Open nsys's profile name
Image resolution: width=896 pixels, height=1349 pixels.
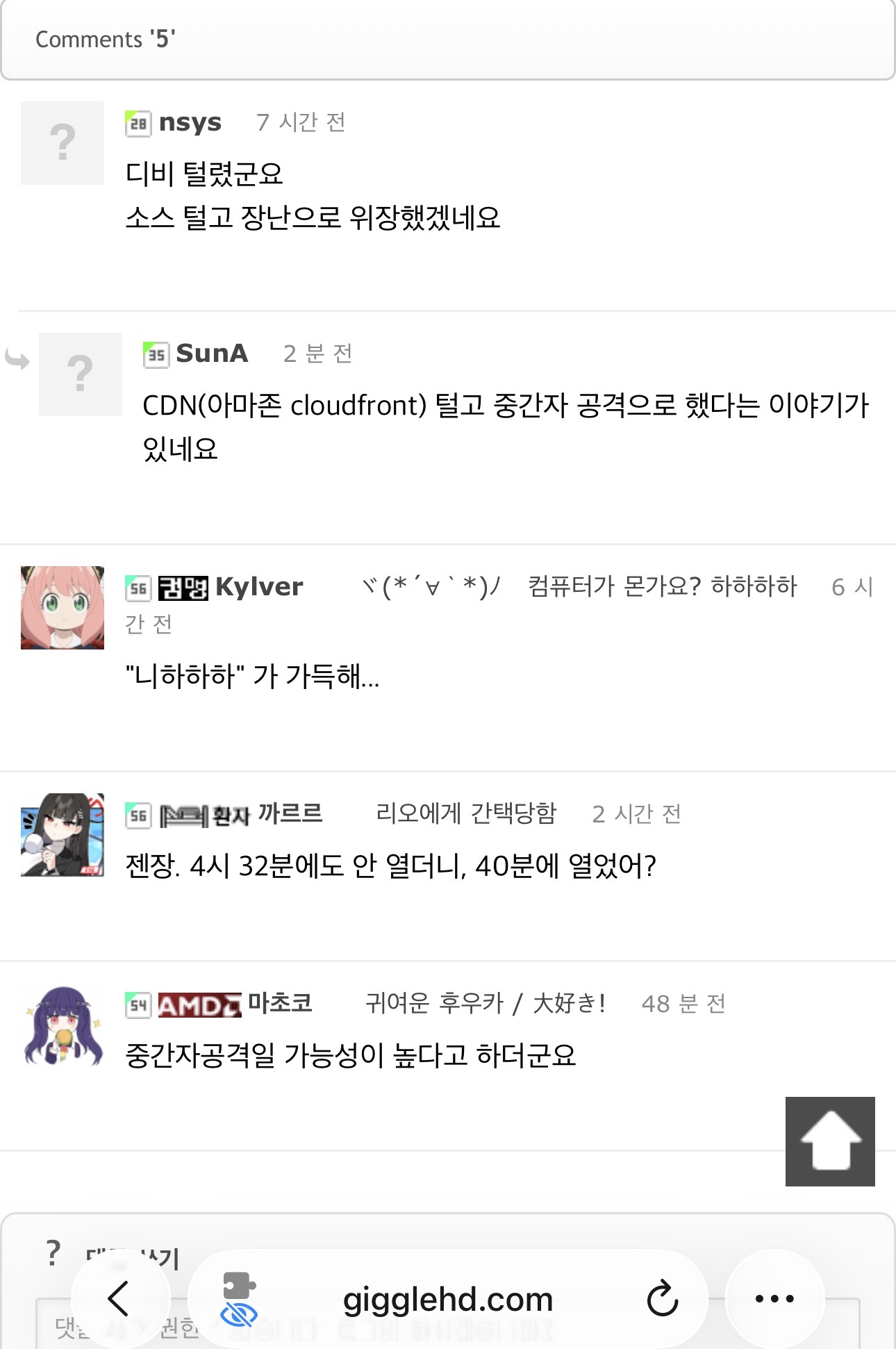click(190, 122)
